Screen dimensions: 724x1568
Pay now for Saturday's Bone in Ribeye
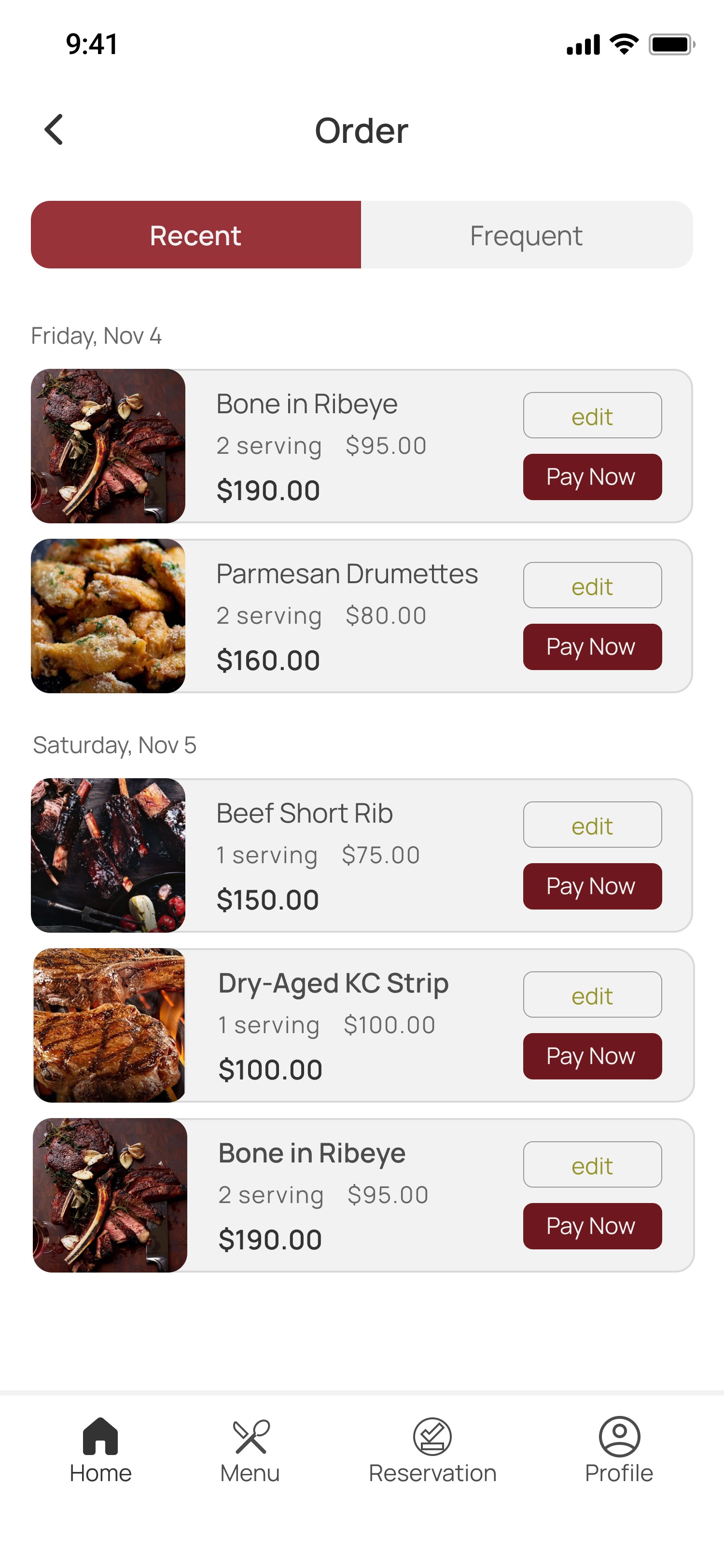592,1226
